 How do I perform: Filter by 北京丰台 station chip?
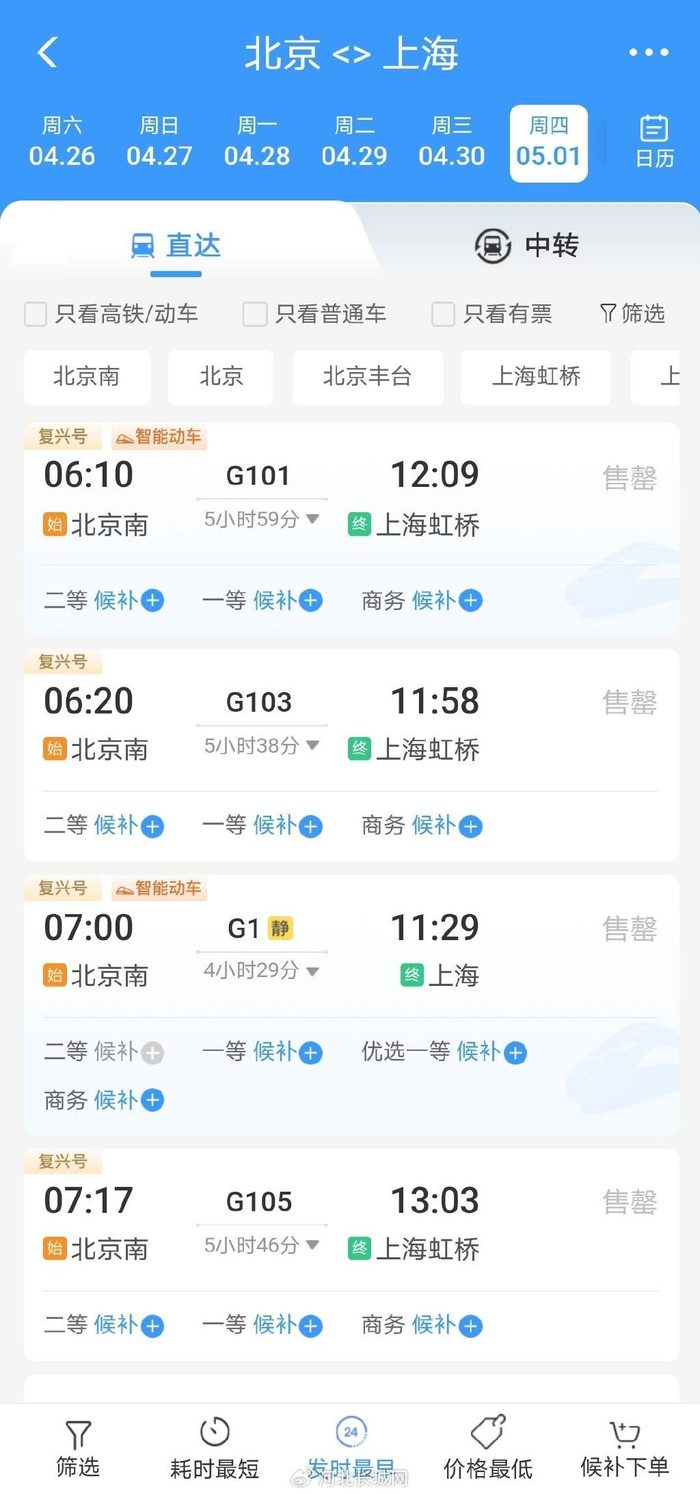tap(367, 377)
